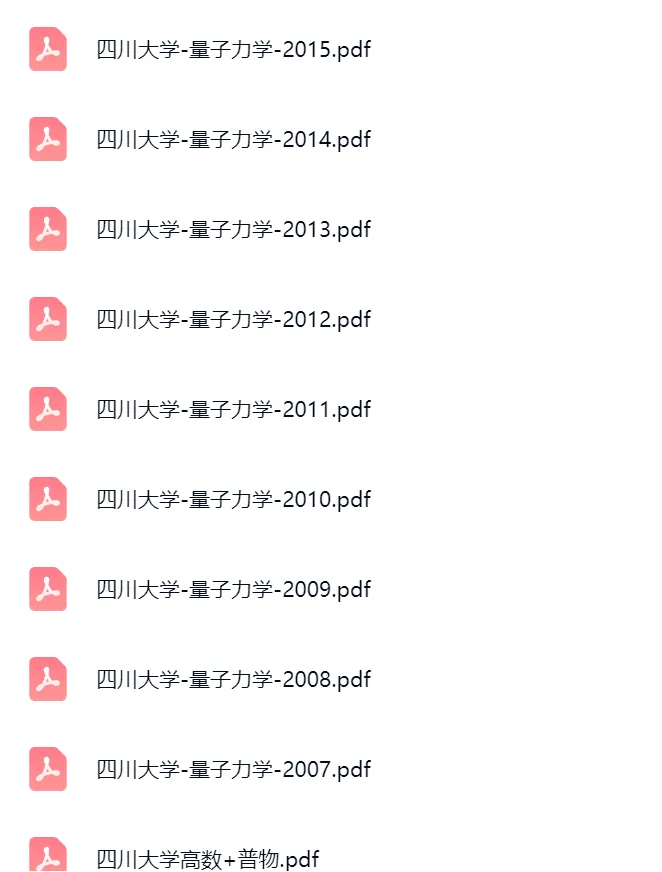Open 四川大学-量子力学-2015.pdf
Screen dimensions: 662x872
pyautogui.click(x=233, y=49)
